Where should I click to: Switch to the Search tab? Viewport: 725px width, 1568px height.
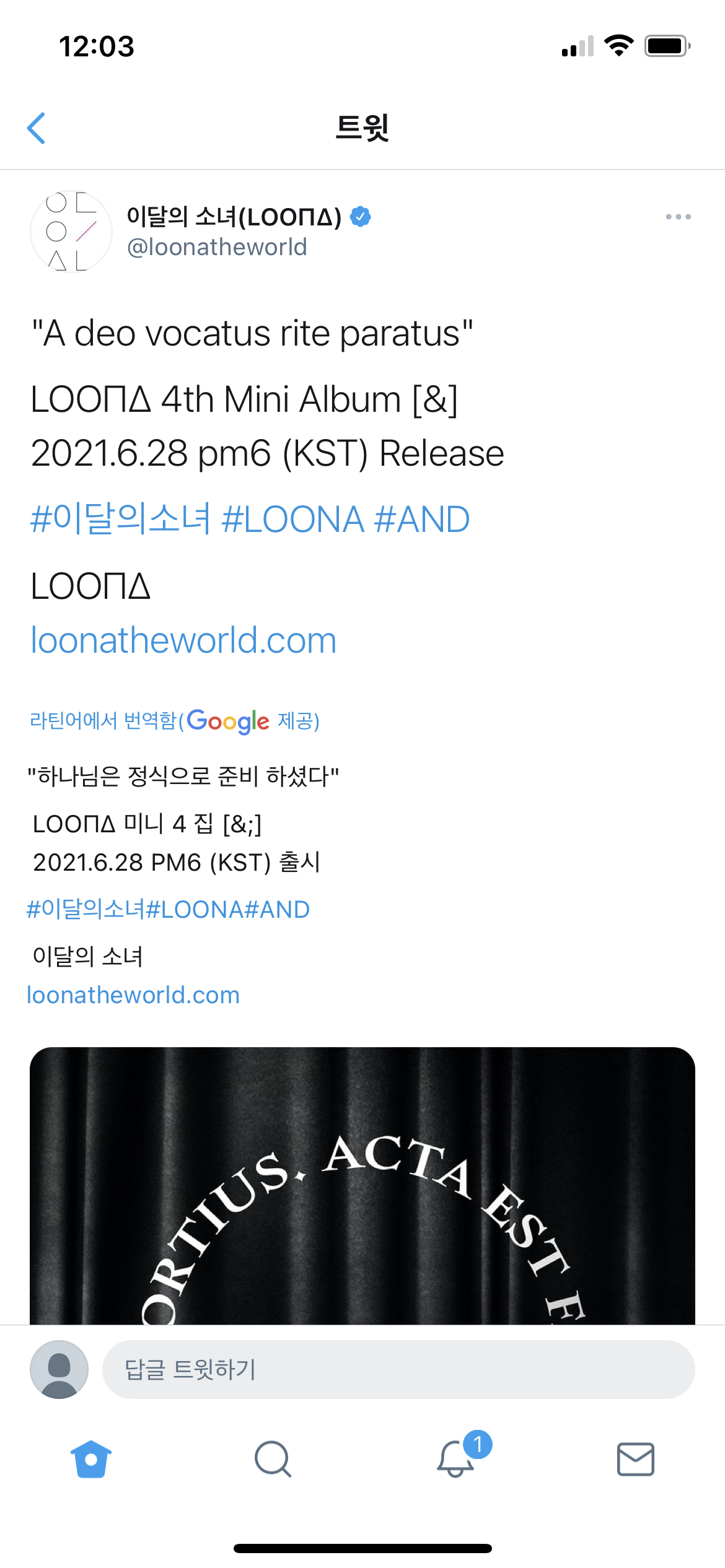[x=273, y=1459]
